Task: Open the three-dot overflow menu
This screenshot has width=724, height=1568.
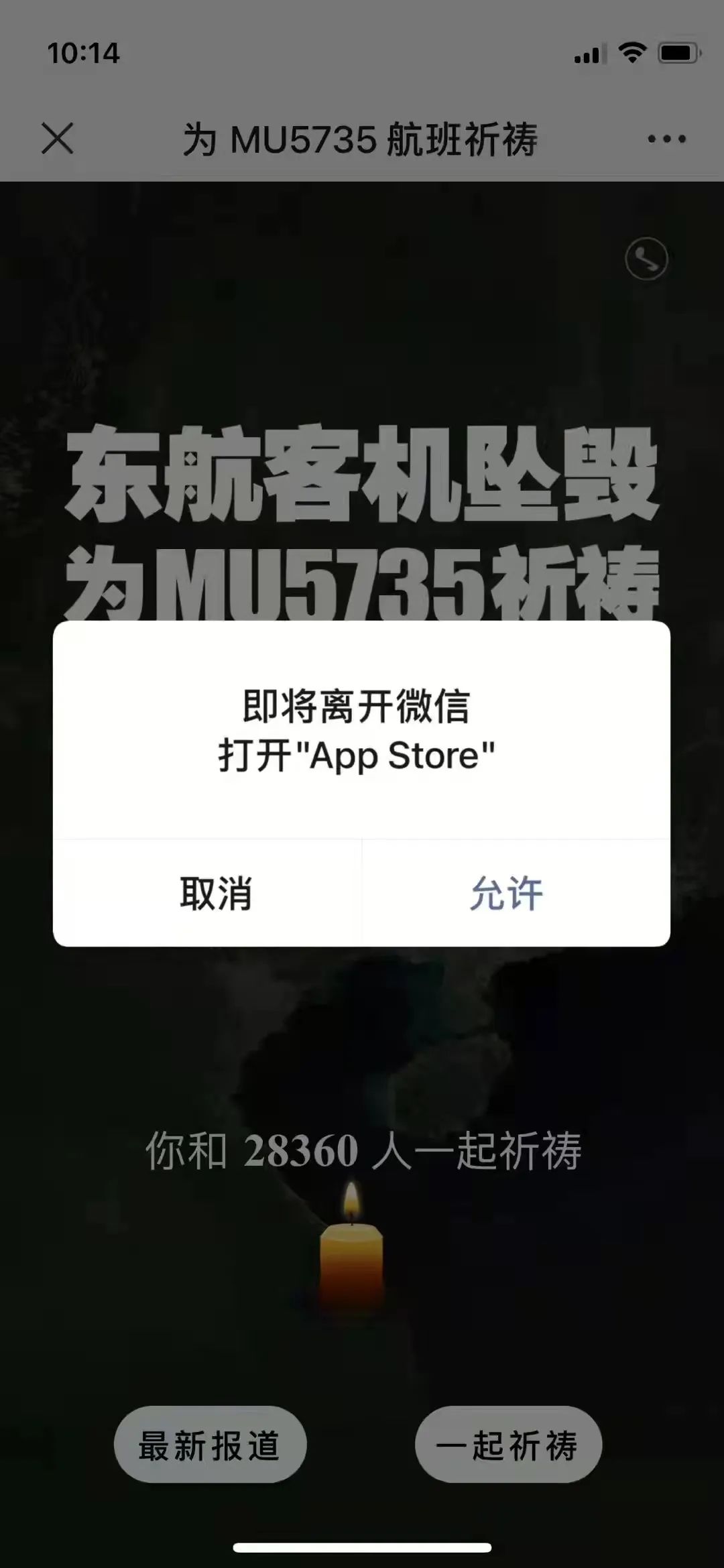Action: pyautogui.click(x=666, y=139)
